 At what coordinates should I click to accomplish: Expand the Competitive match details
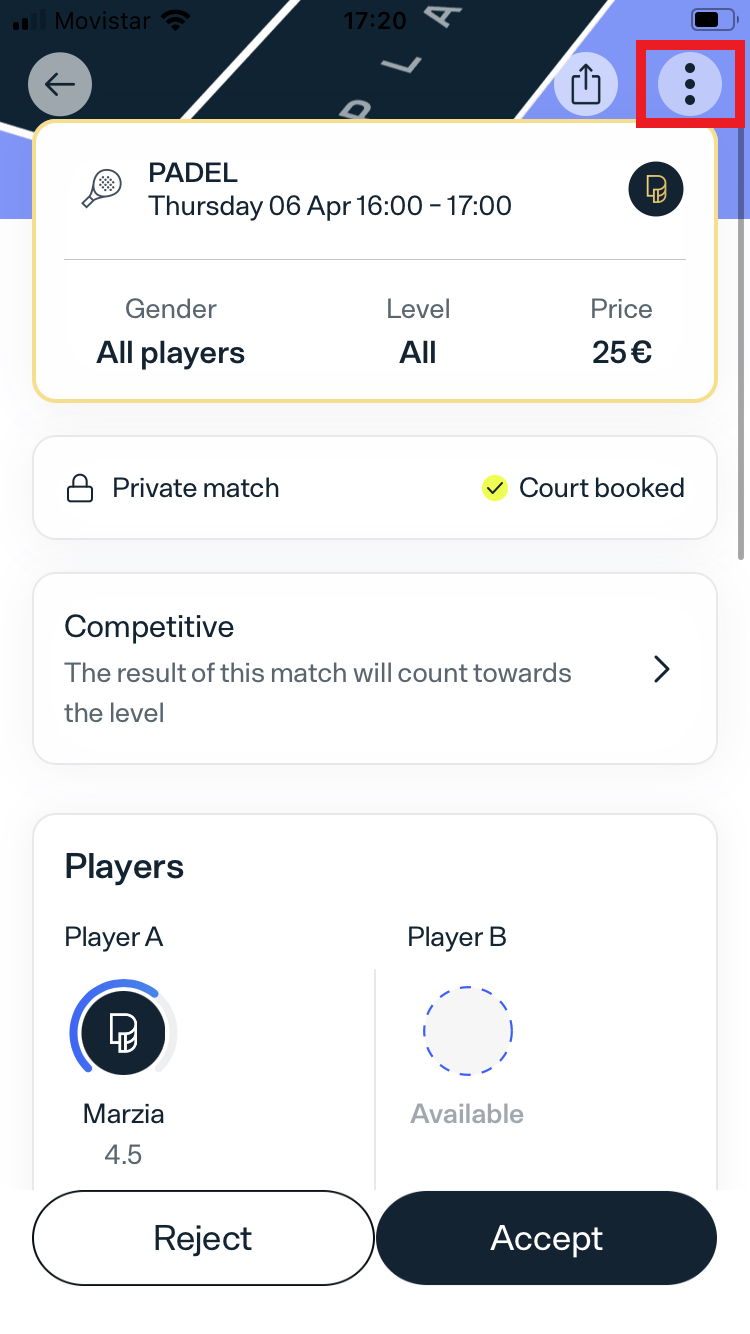[660, 669]
